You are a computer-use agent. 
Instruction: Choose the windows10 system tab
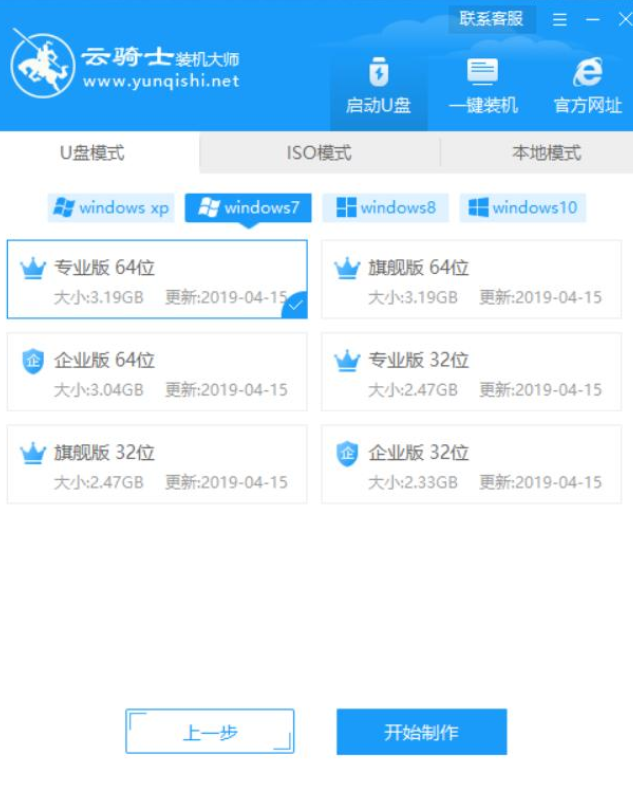tap(523, 208)
